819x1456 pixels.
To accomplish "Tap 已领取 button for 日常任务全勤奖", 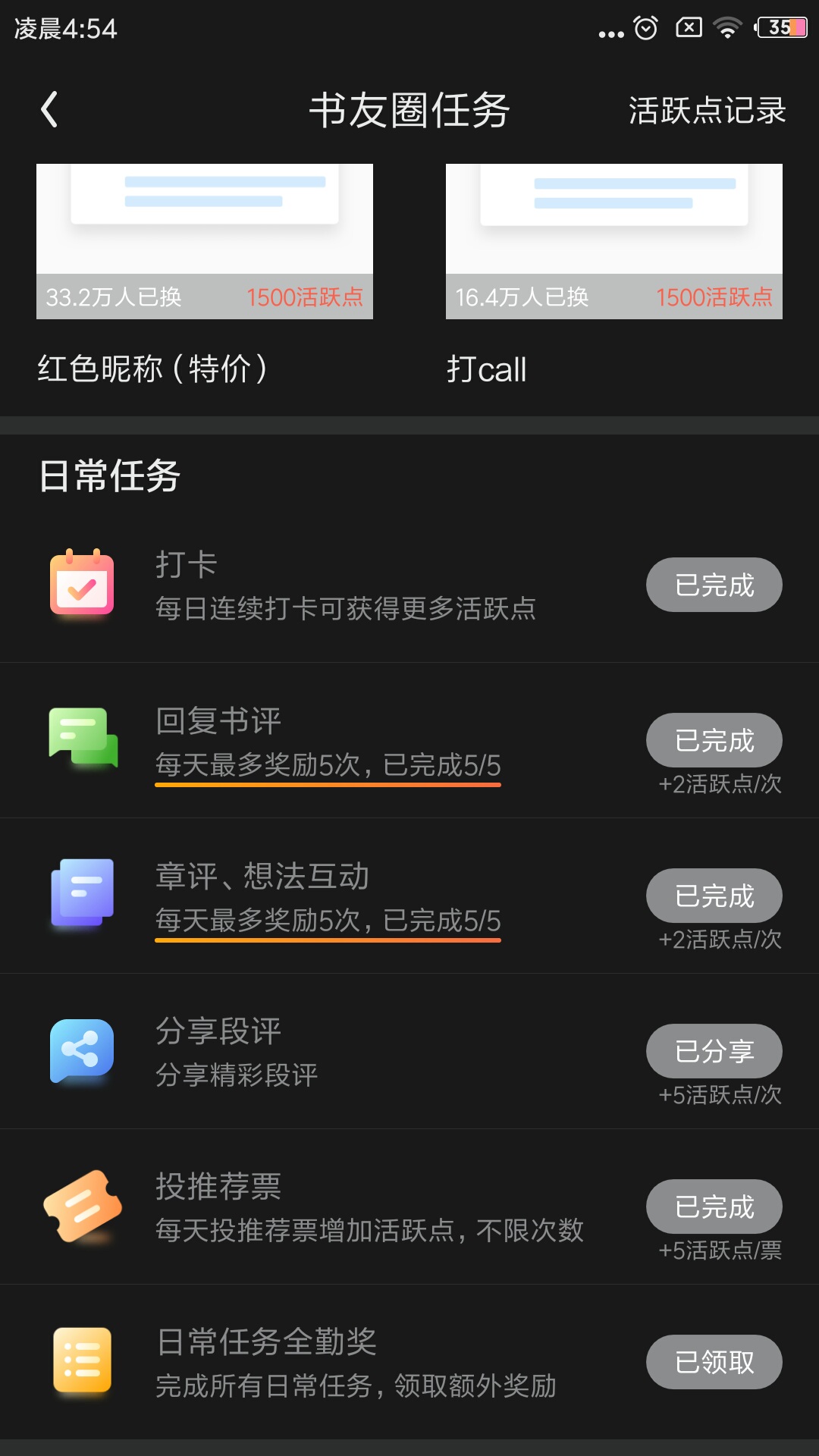I will pyautogui.click(x=714, y=1362).
